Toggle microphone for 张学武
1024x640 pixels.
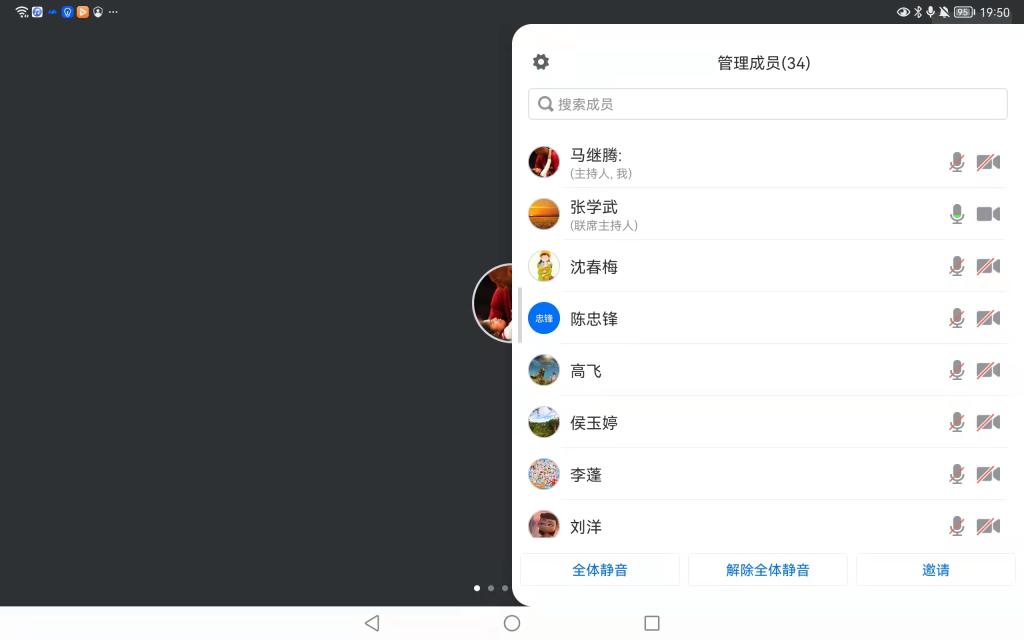click(x=957, y=214)
